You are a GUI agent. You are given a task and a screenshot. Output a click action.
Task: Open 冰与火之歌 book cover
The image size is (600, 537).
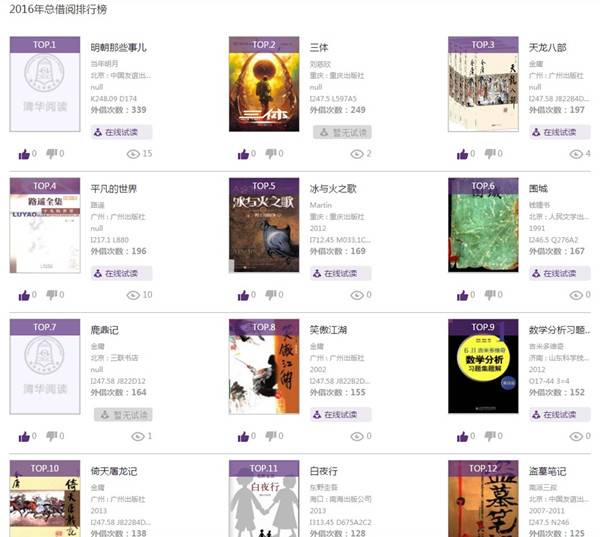coord(264,225)
